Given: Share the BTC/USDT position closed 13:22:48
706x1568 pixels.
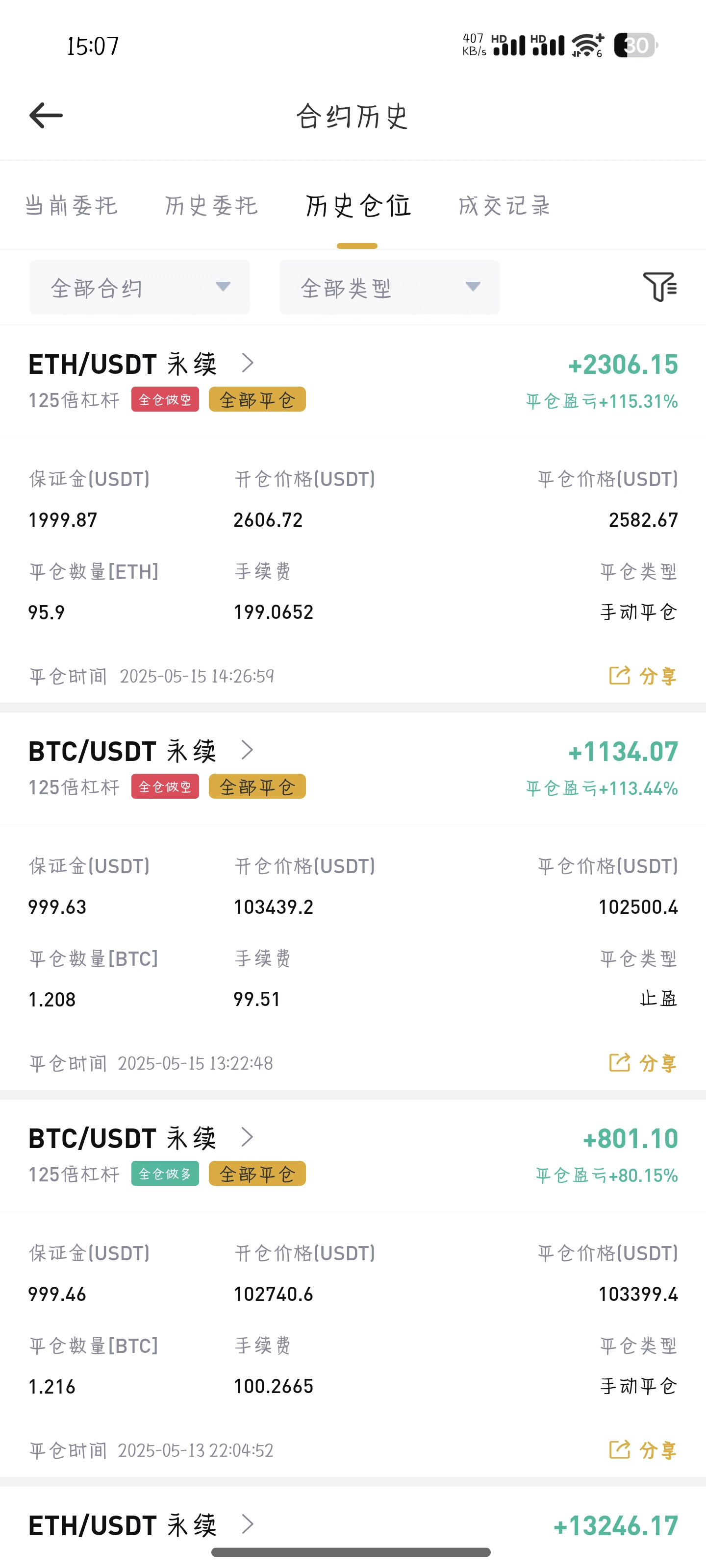Looking at the screenshot, I should pos(643,1063).
